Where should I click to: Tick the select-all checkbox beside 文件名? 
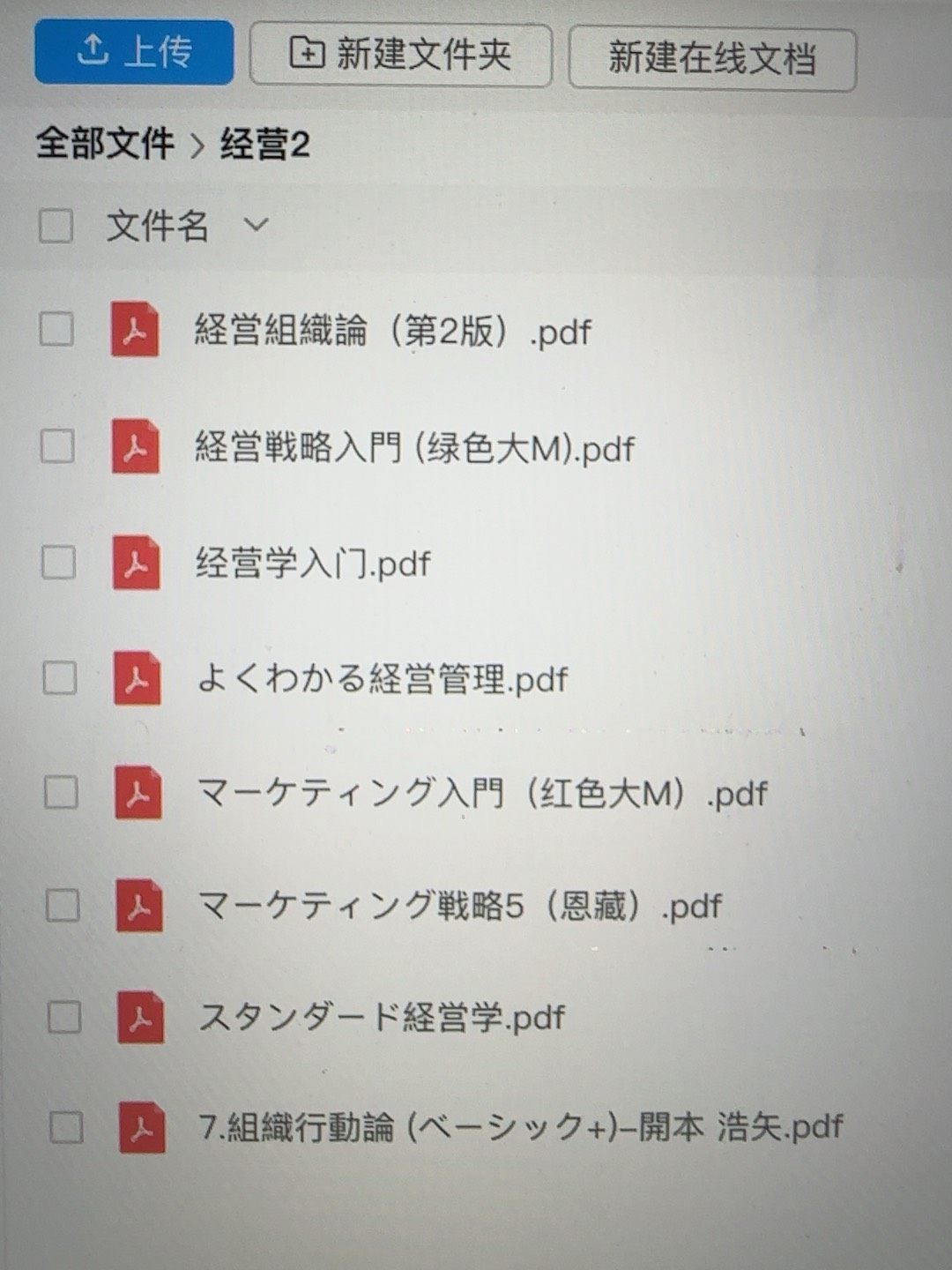click(x=56, y=226)
